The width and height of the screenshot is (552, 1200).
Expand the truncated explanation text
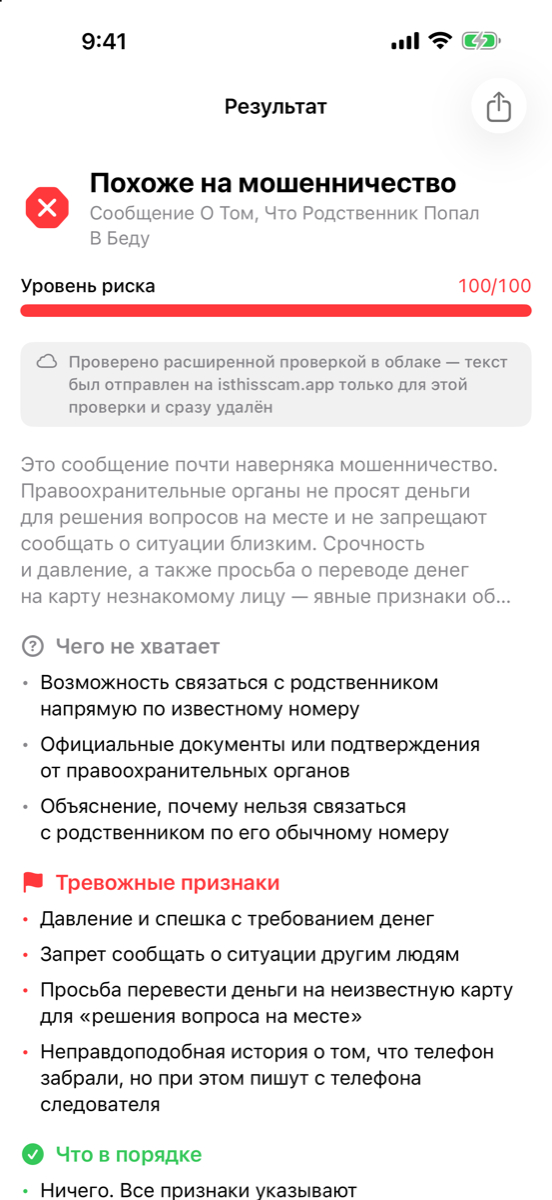coord(267,532)
